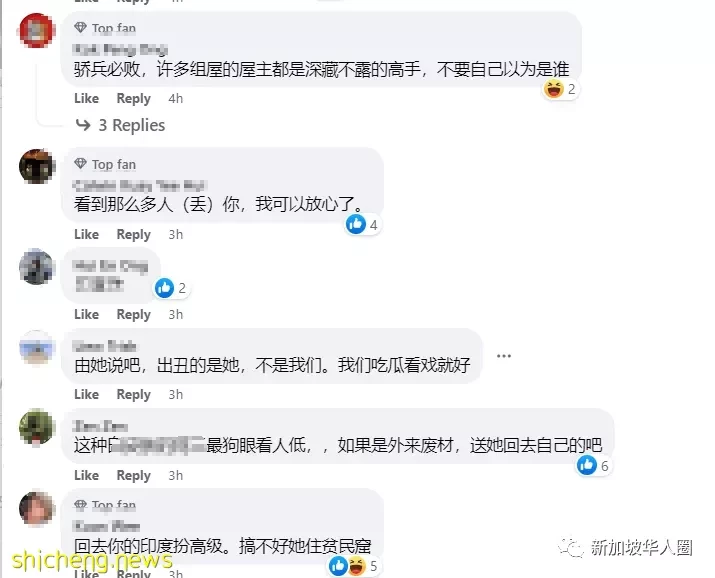Reply to the comment mentioning 狗眼看人低
This screenshot has height=578, width=715.
(133, 475)
